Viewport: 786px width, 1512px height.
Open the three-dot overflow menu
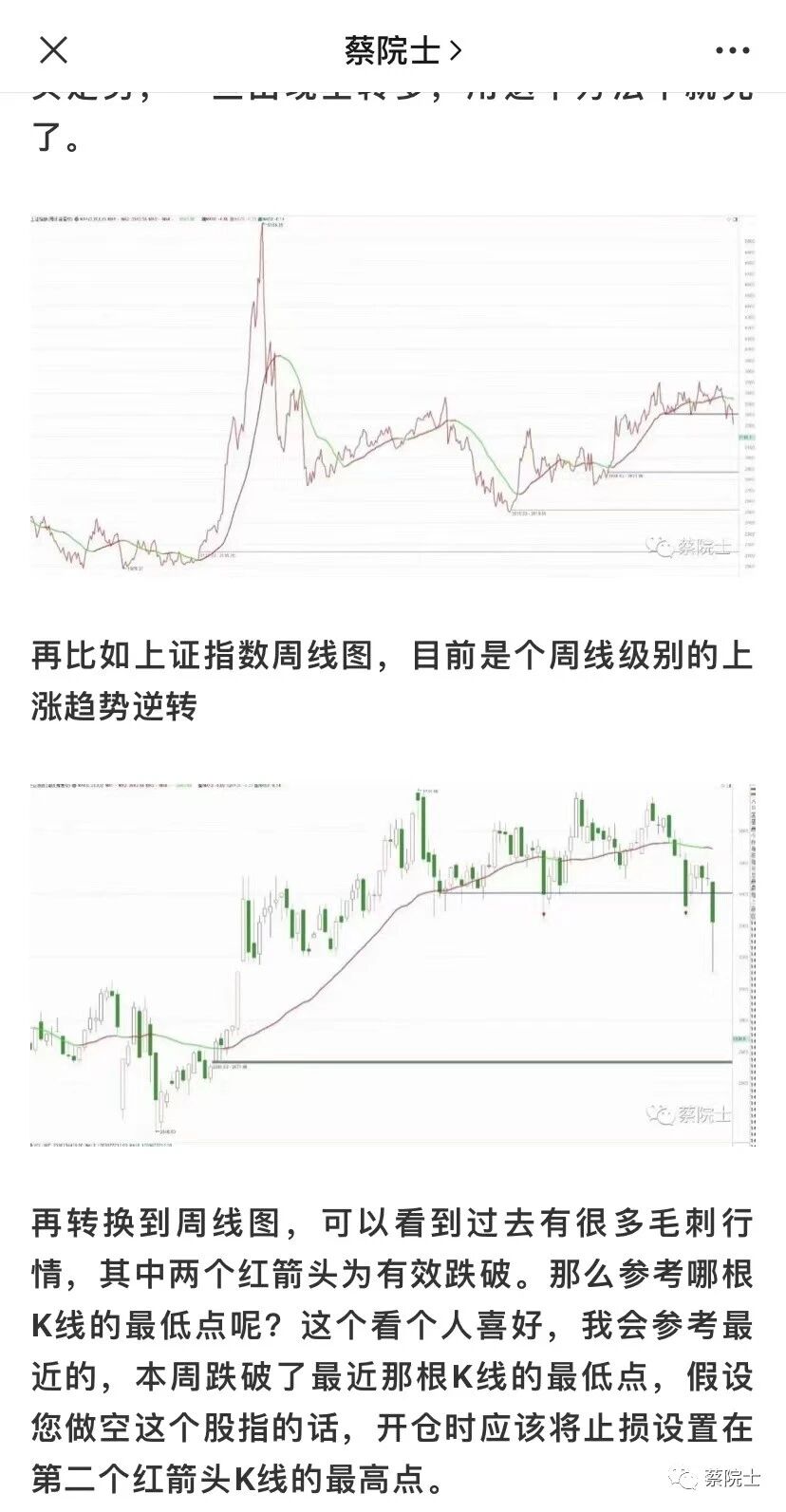click(x=733, y=50)
